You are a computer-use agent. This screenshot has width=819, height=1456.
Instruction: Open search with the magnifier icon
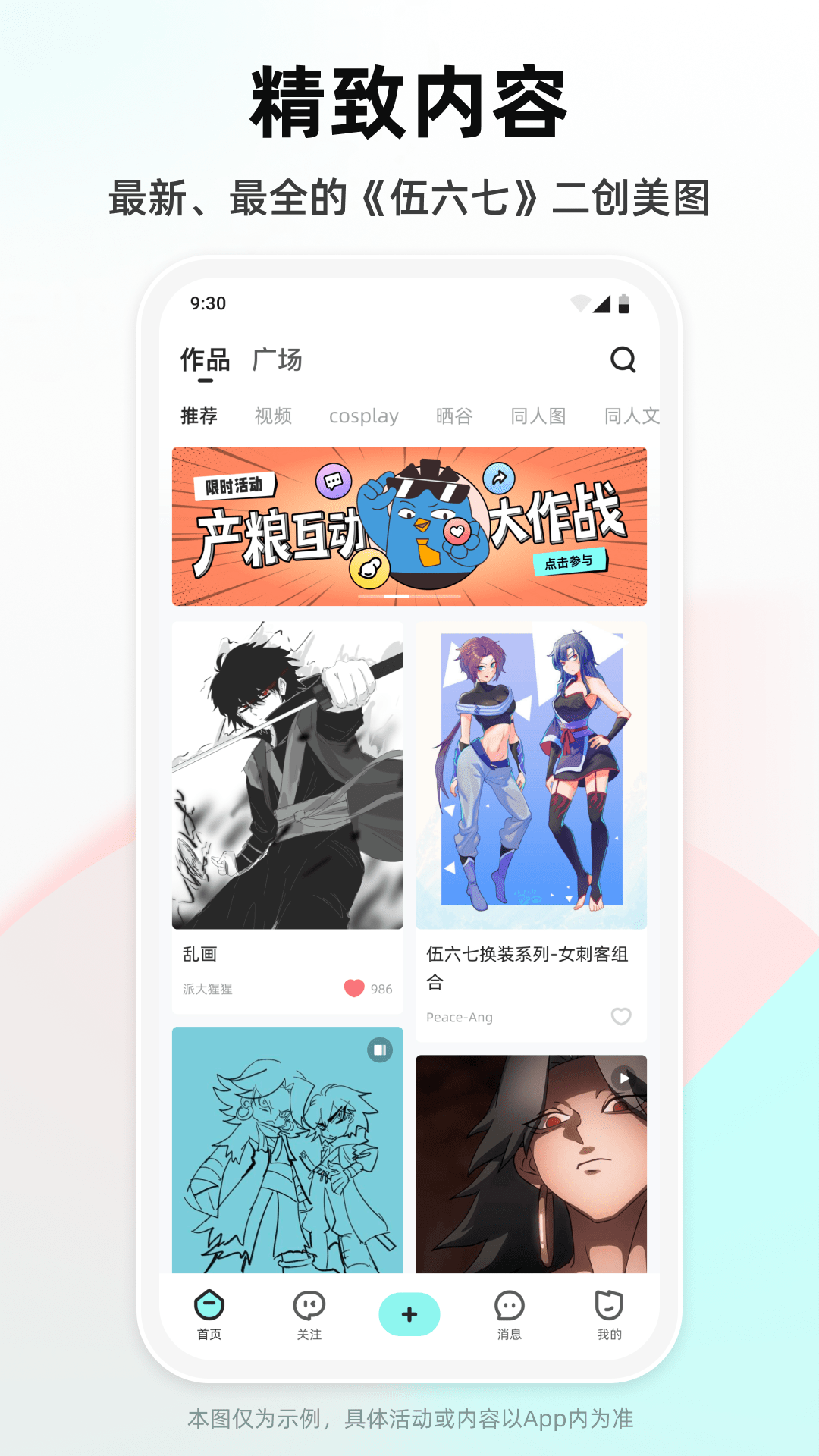pyautogui.click(x=623, y=360)
